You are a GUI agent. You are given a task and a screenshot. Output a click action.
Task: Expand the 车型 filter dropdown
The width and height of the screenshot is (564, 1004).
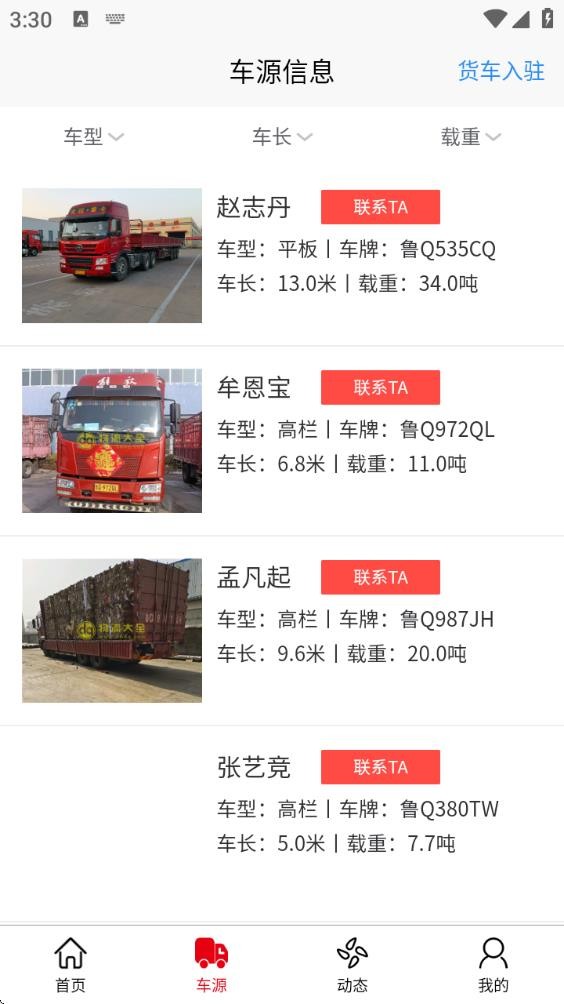pyautogui.click(x=93, y=136)
